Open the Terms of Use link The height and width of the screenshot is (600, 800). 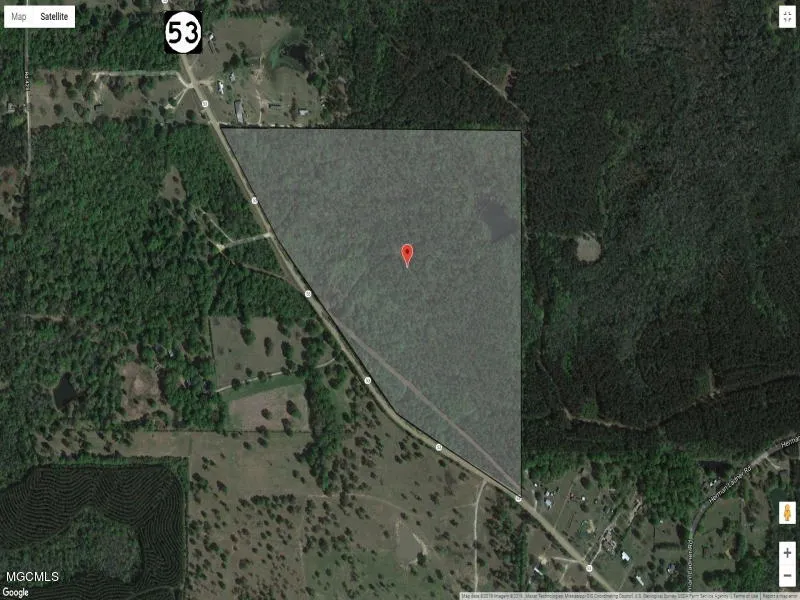(744, 596)
